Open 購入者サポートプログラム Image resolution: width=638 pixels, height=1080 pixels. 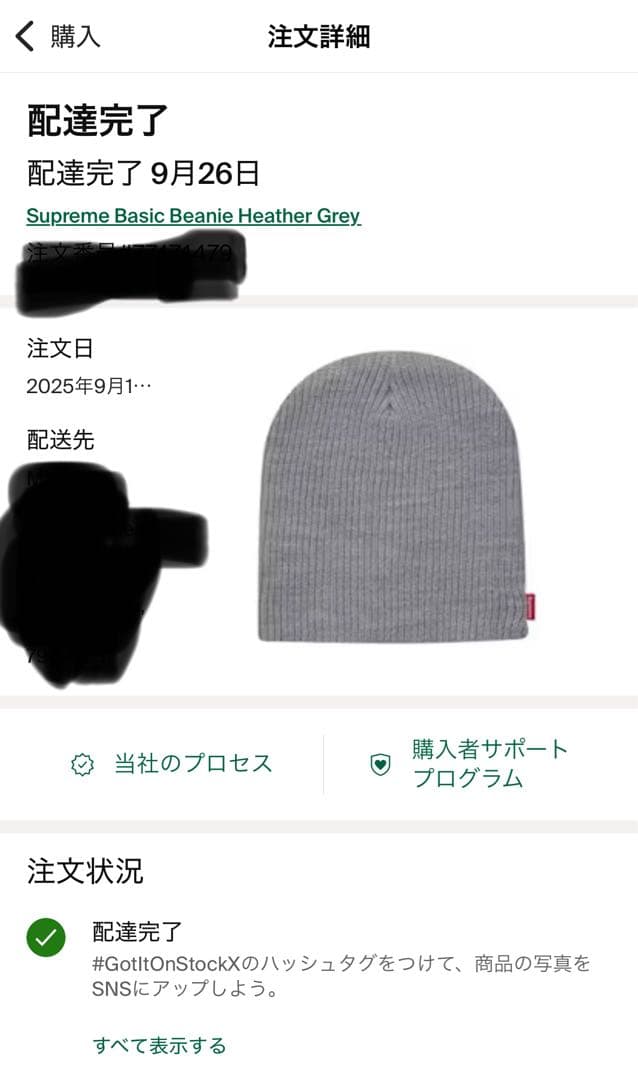point(468,764)
